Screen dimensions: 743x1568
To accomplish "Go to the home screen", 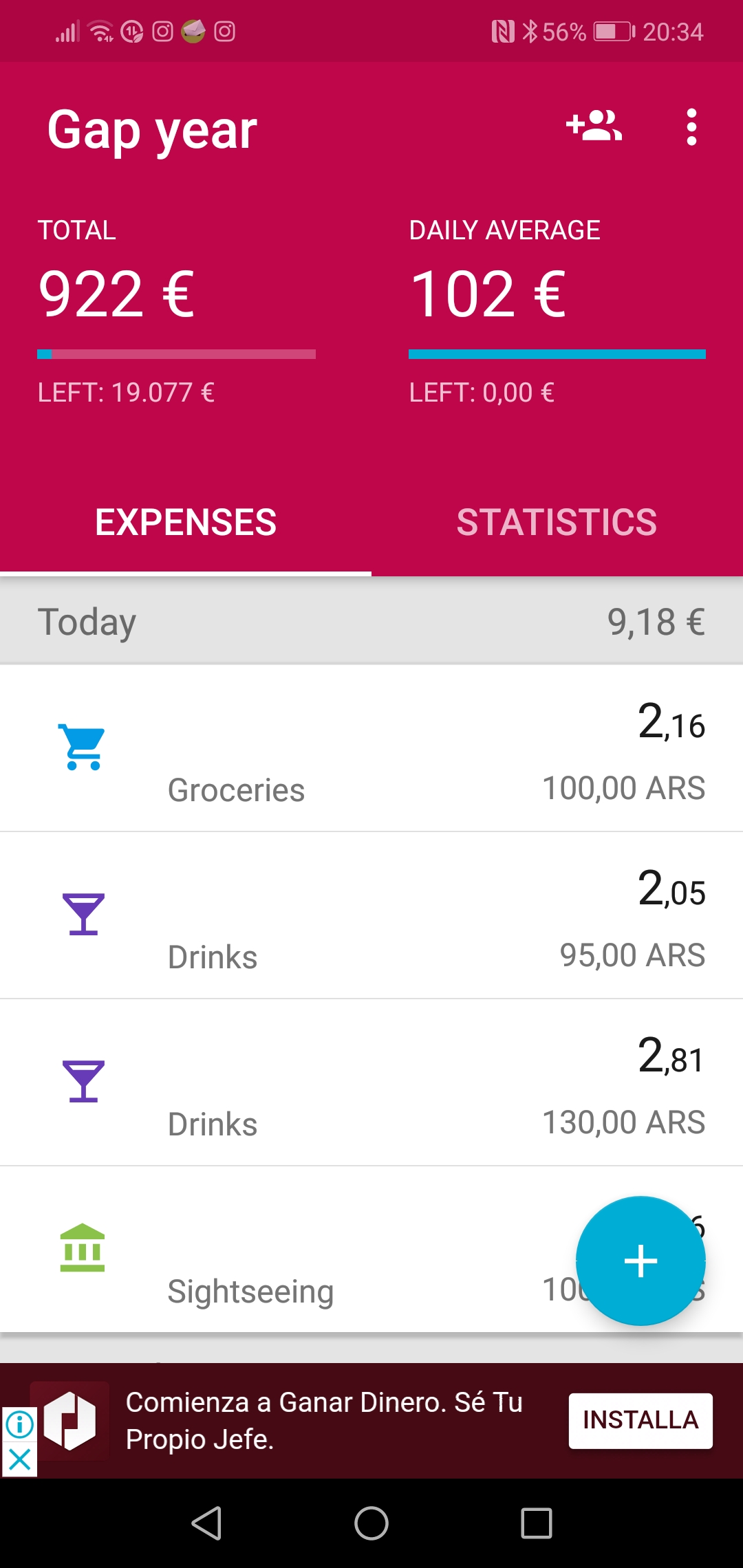I will tap(371, 1523).
